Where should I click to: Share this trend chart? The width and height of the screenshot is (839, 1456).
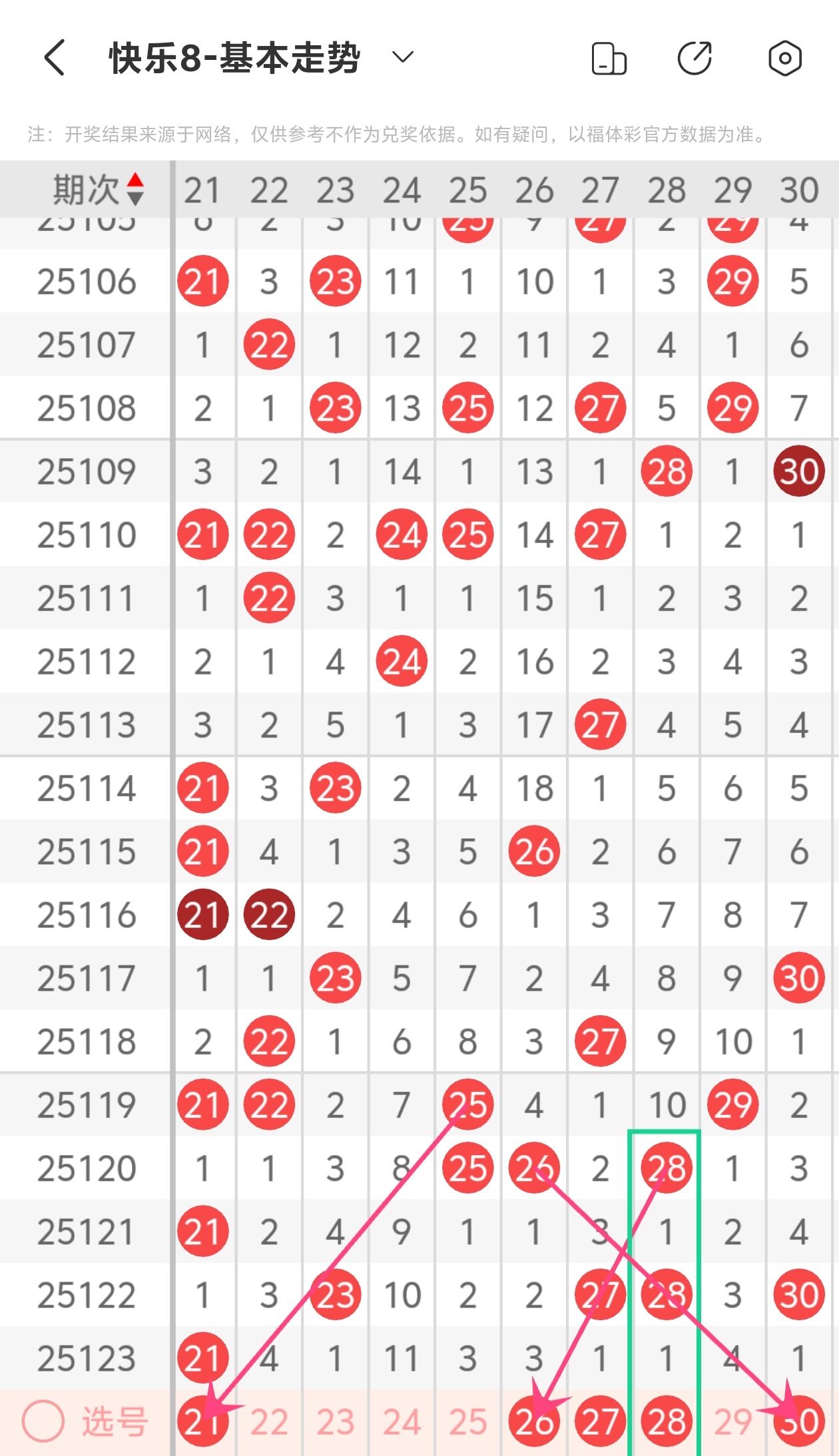[x=695, y=59]
